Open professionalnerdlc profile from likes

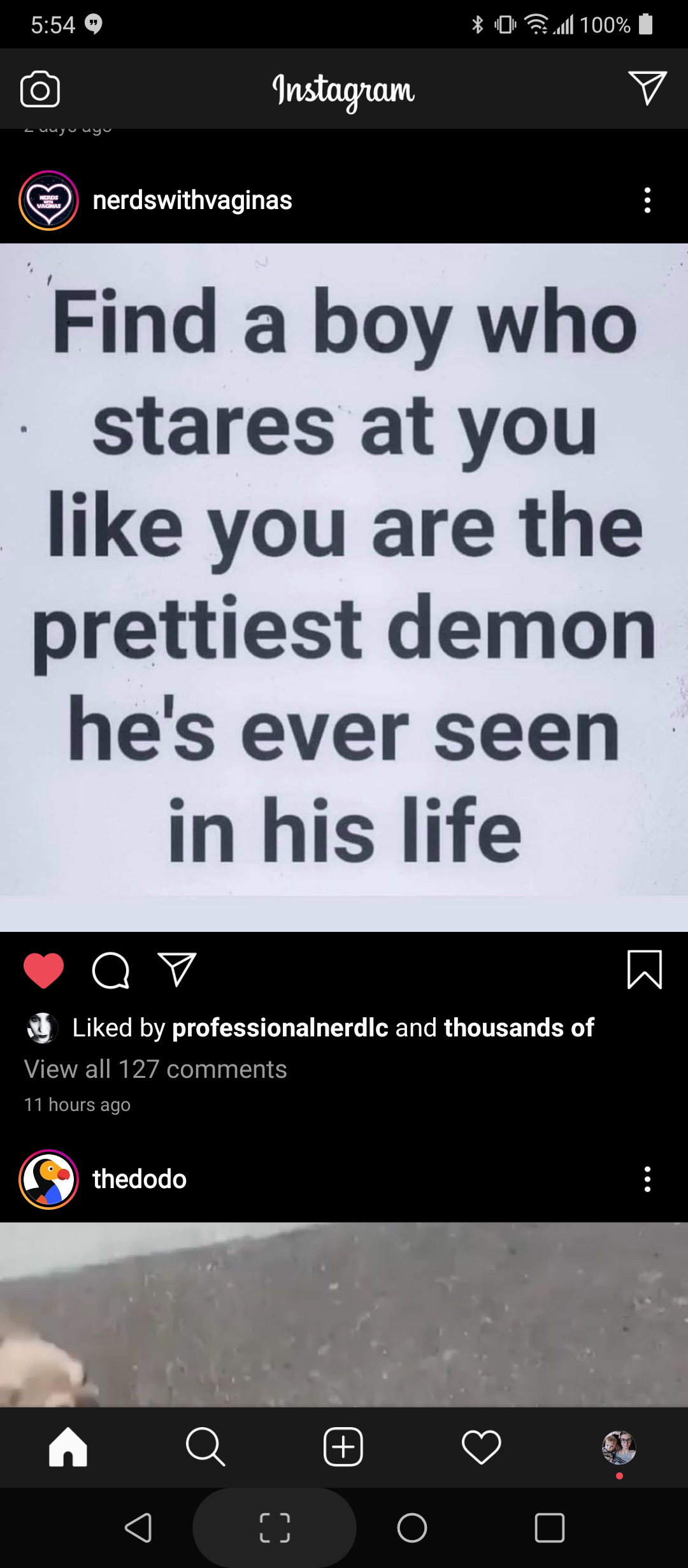[x=280, y=1027]
